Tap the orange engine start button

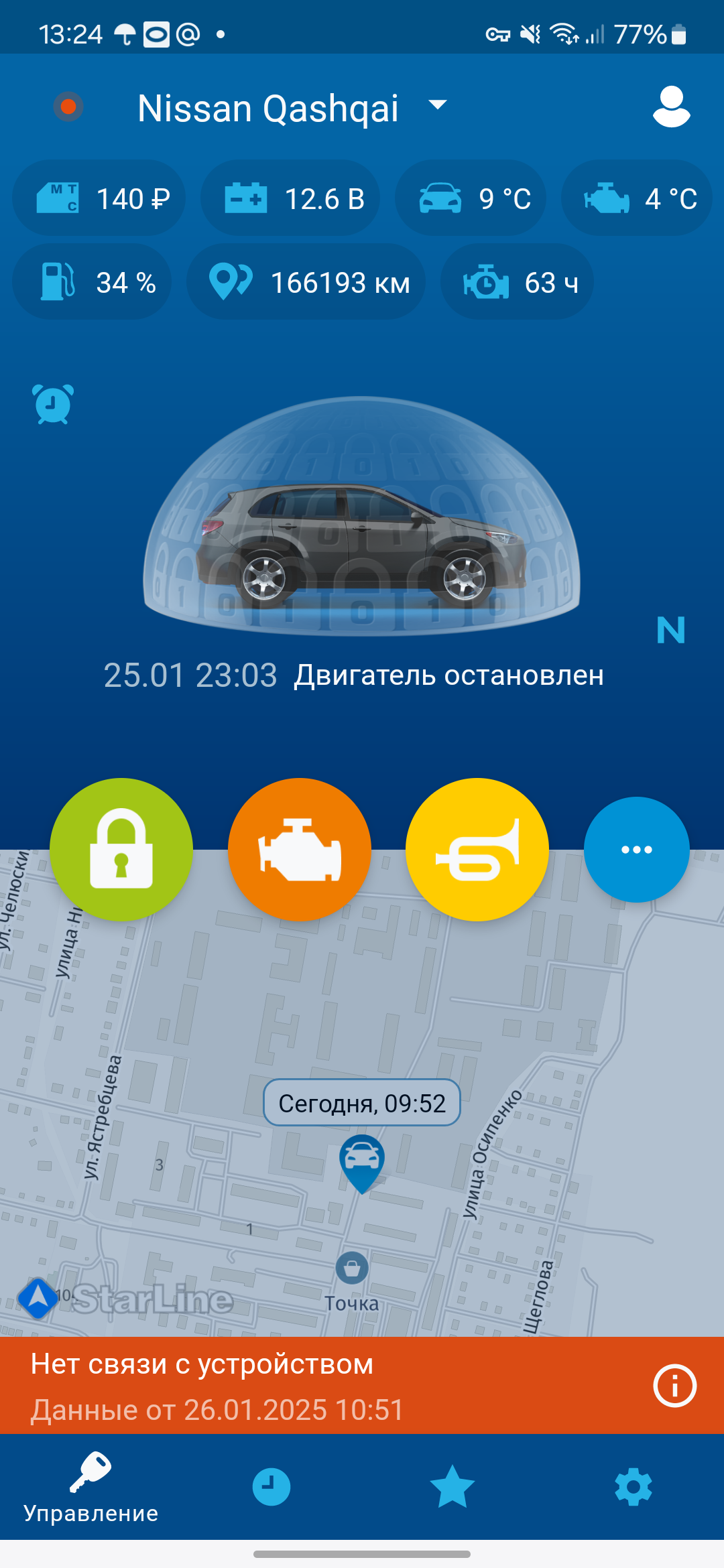300,850
